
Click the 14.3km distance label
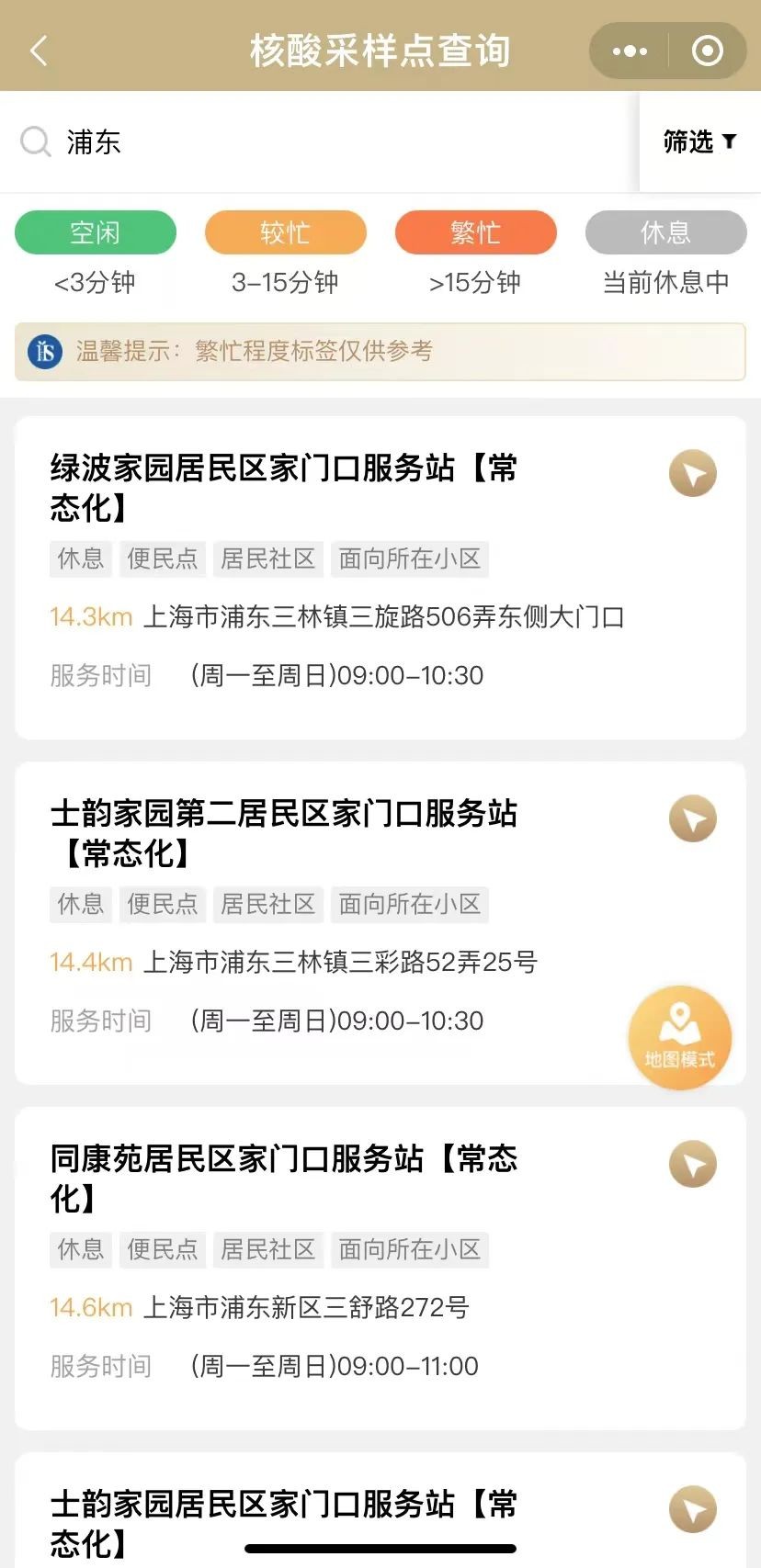click(90, 616)
